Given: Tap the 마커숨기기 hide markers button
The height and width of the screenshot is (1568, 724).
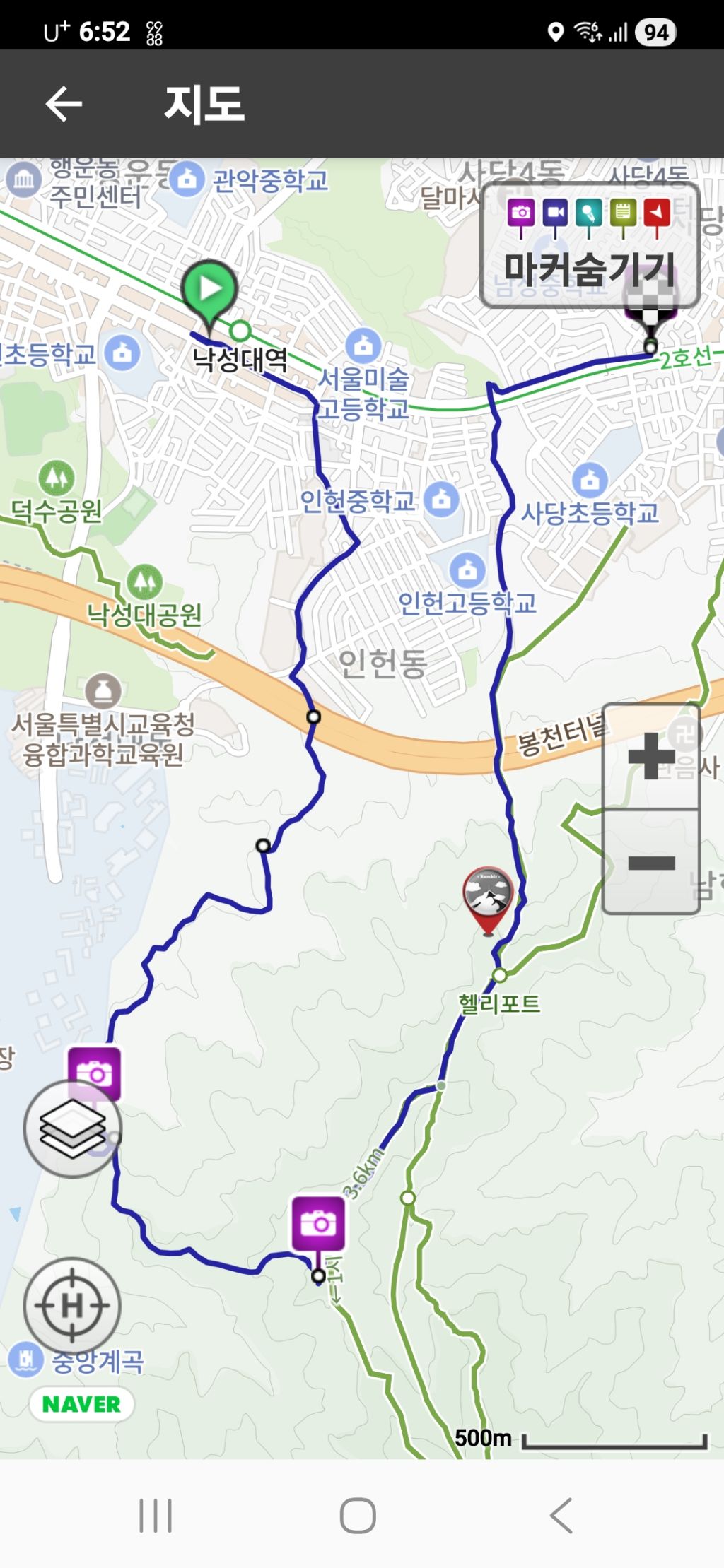Looking at the screenshot, I should 590,246.
